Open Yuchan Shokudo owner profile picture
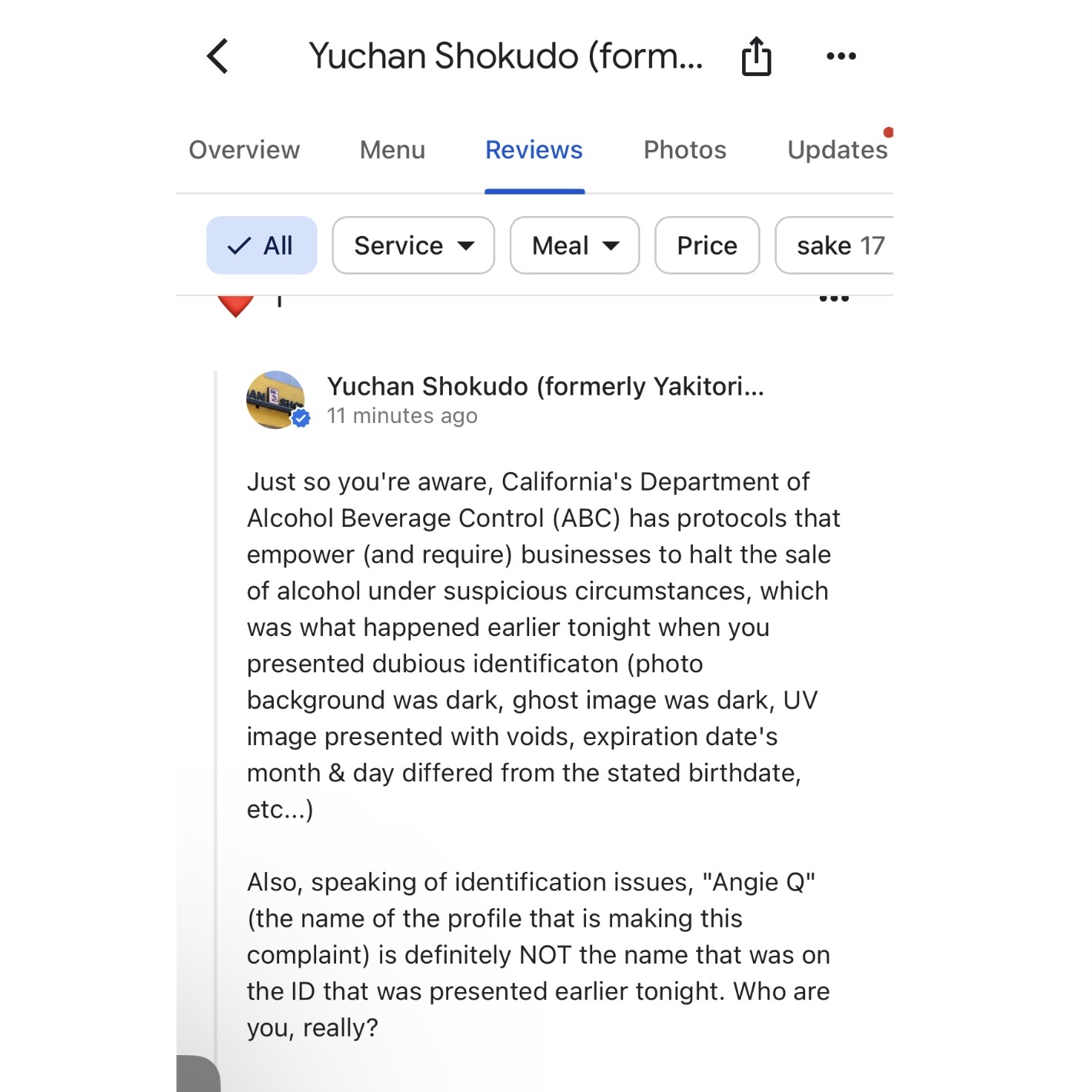 [x=276, y=400]
